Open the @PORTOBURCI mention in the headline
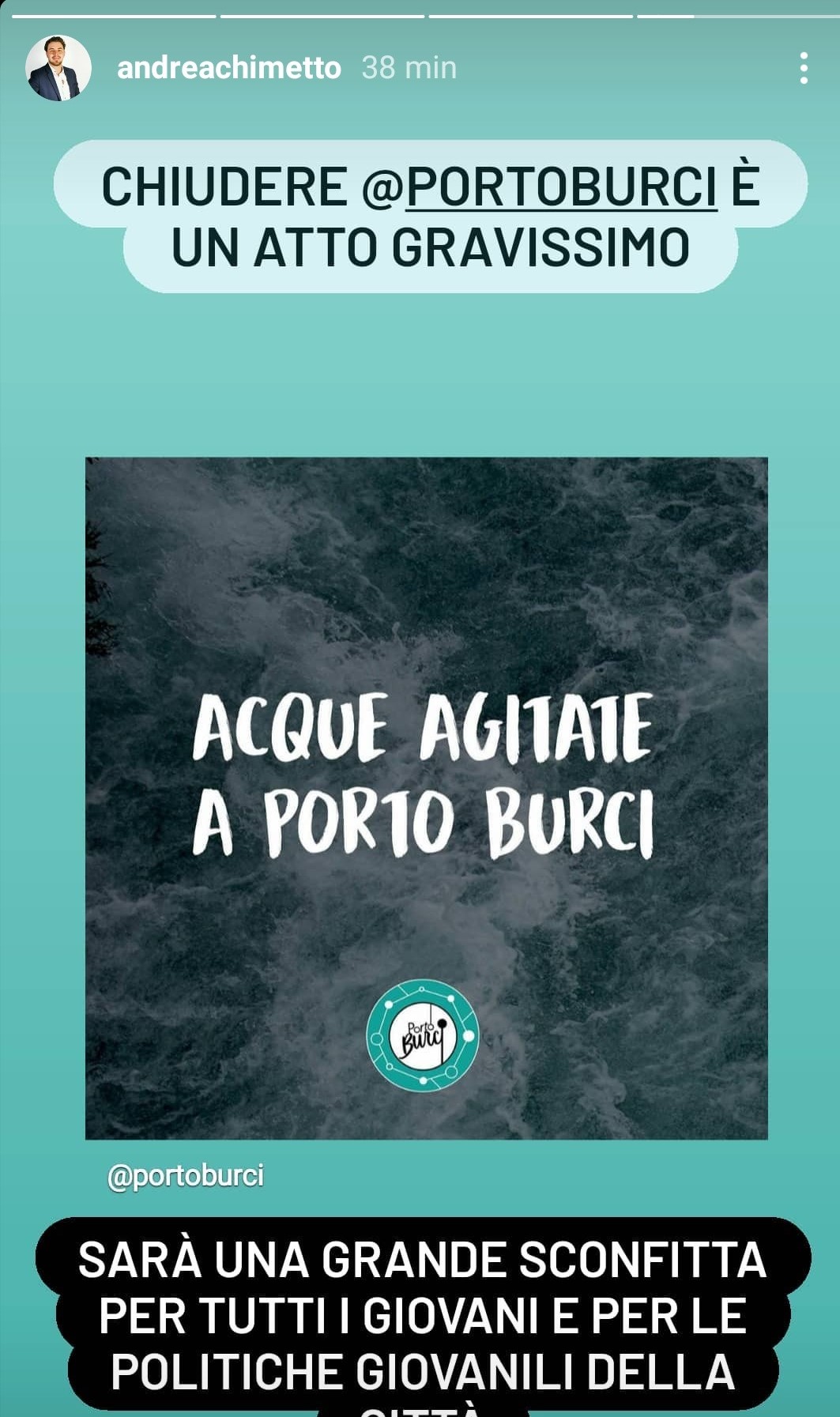 [x=540, y=187]
